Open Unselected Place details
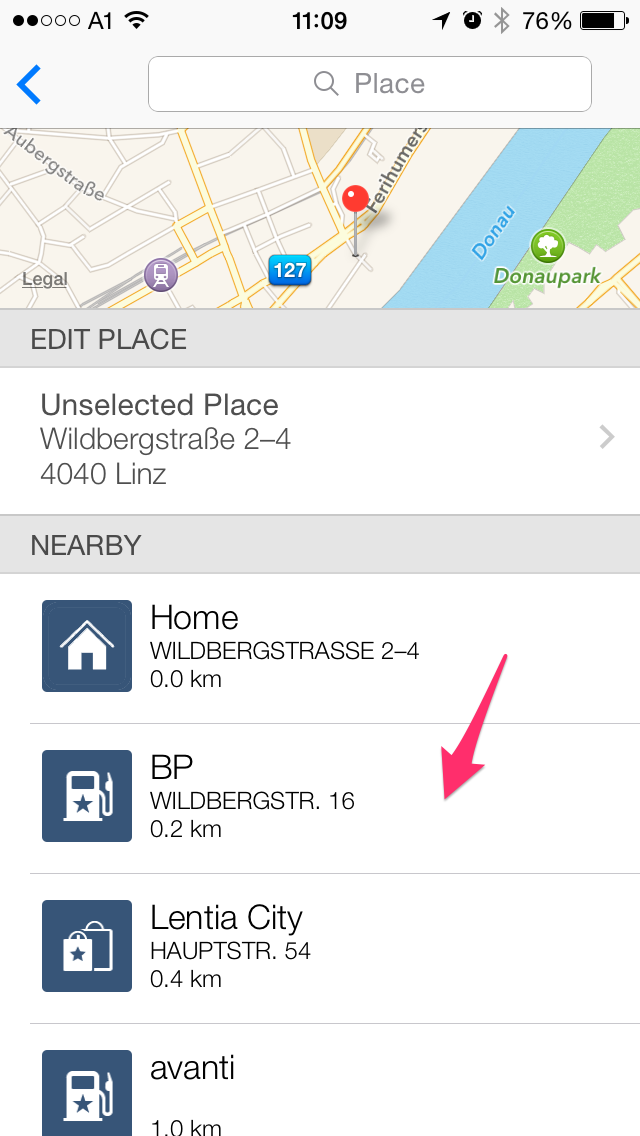 tap(320, 440)
